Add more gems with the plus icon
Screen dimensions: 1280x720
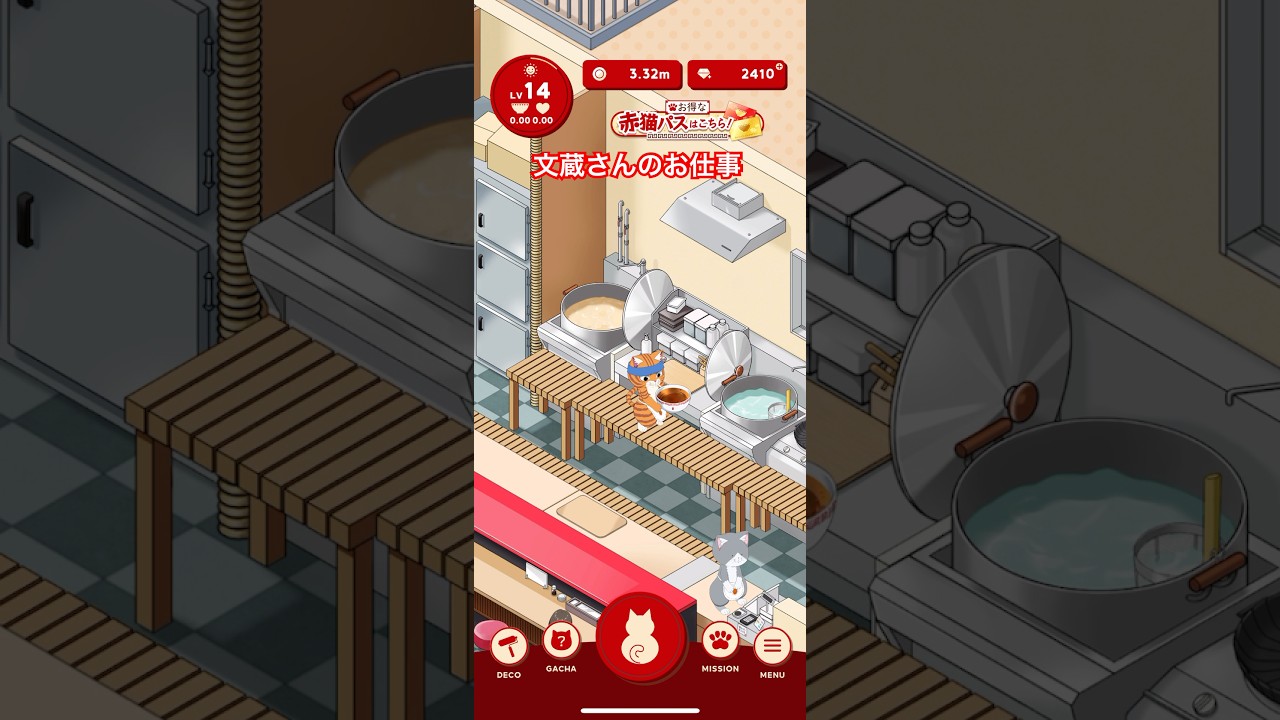[x=779, y=67]
